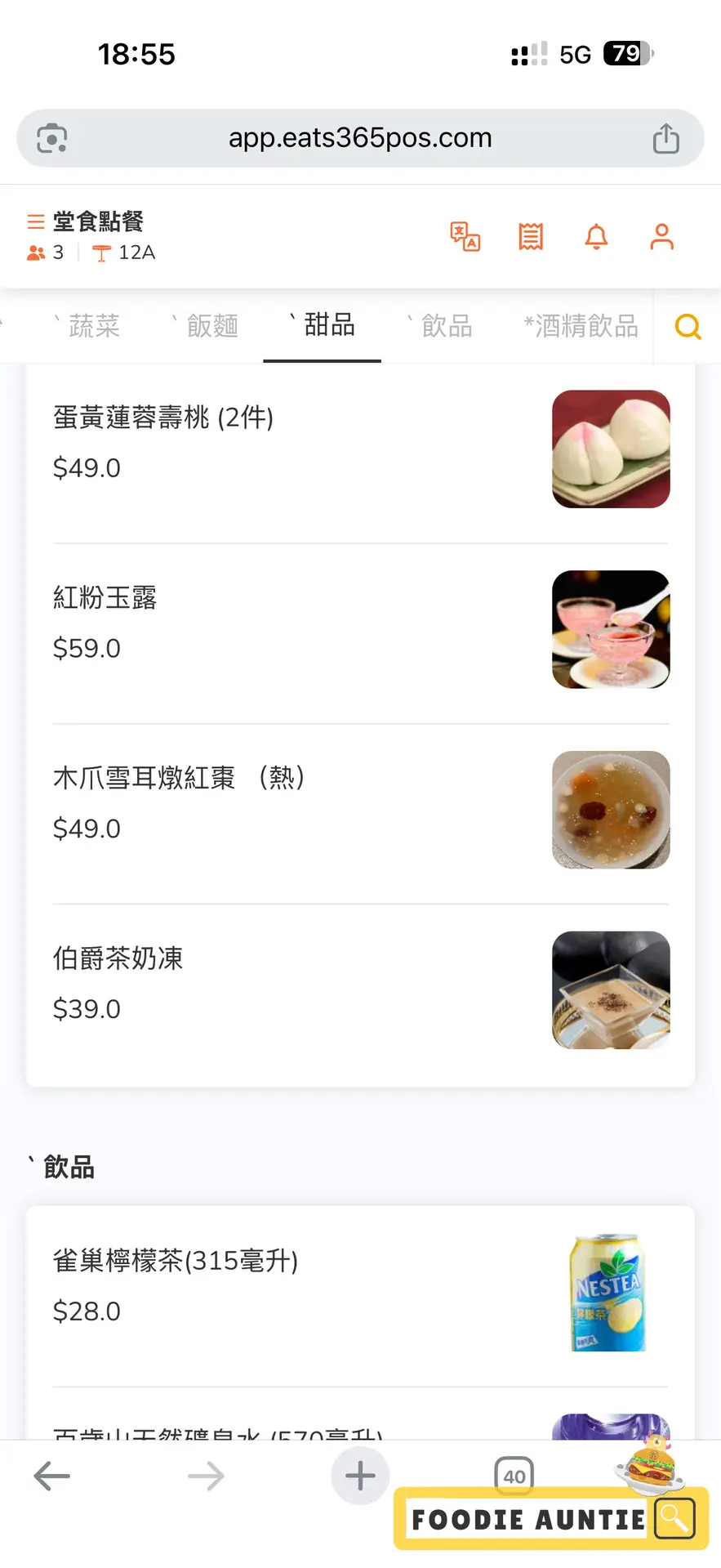The height and width of the screenshot is (1568, 721).
Task: Share the page from the address bar
Action: tap(665, 138)
